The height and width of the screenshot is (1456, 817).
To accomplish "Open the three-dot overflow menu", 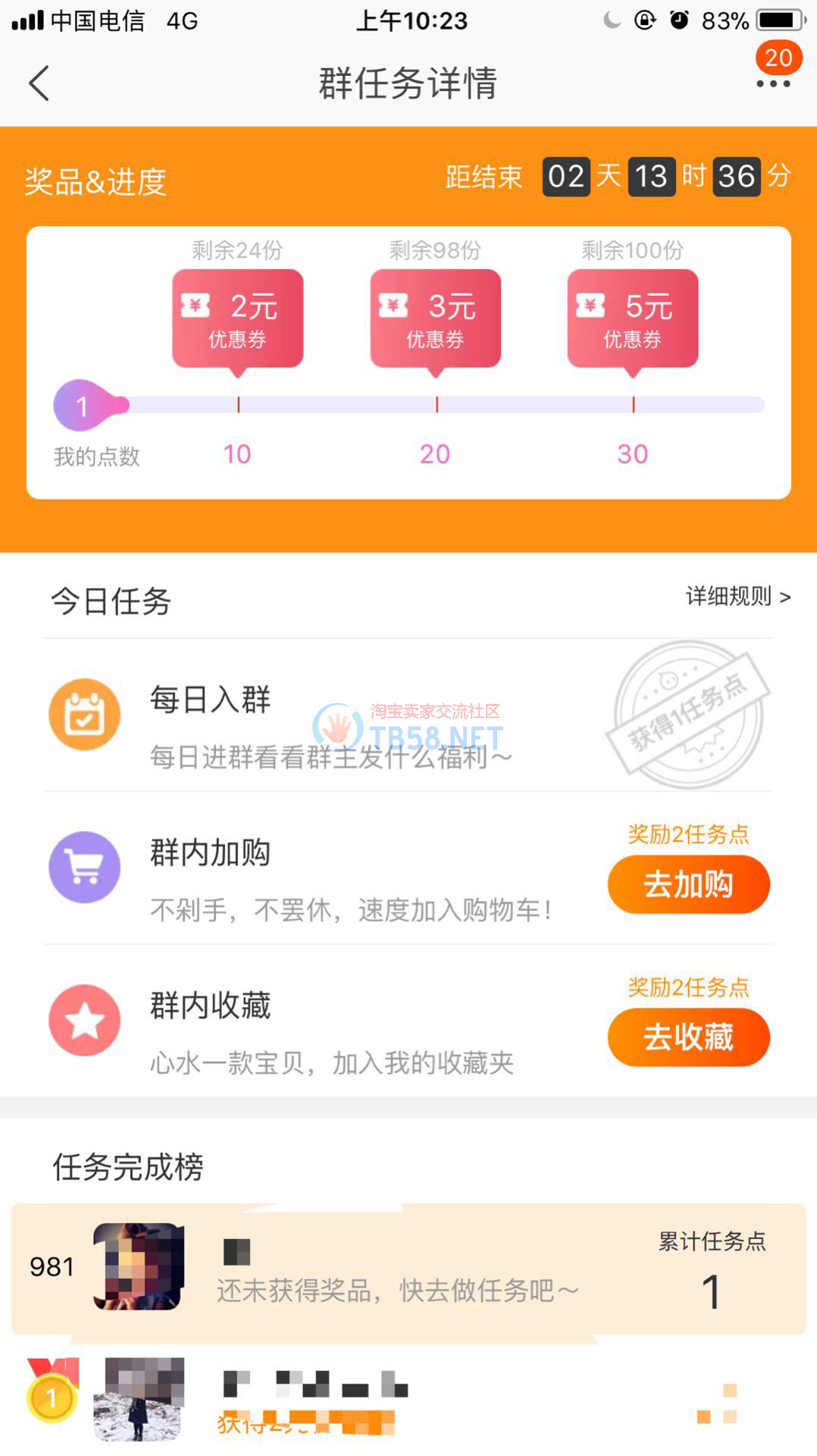I will 773,83.
